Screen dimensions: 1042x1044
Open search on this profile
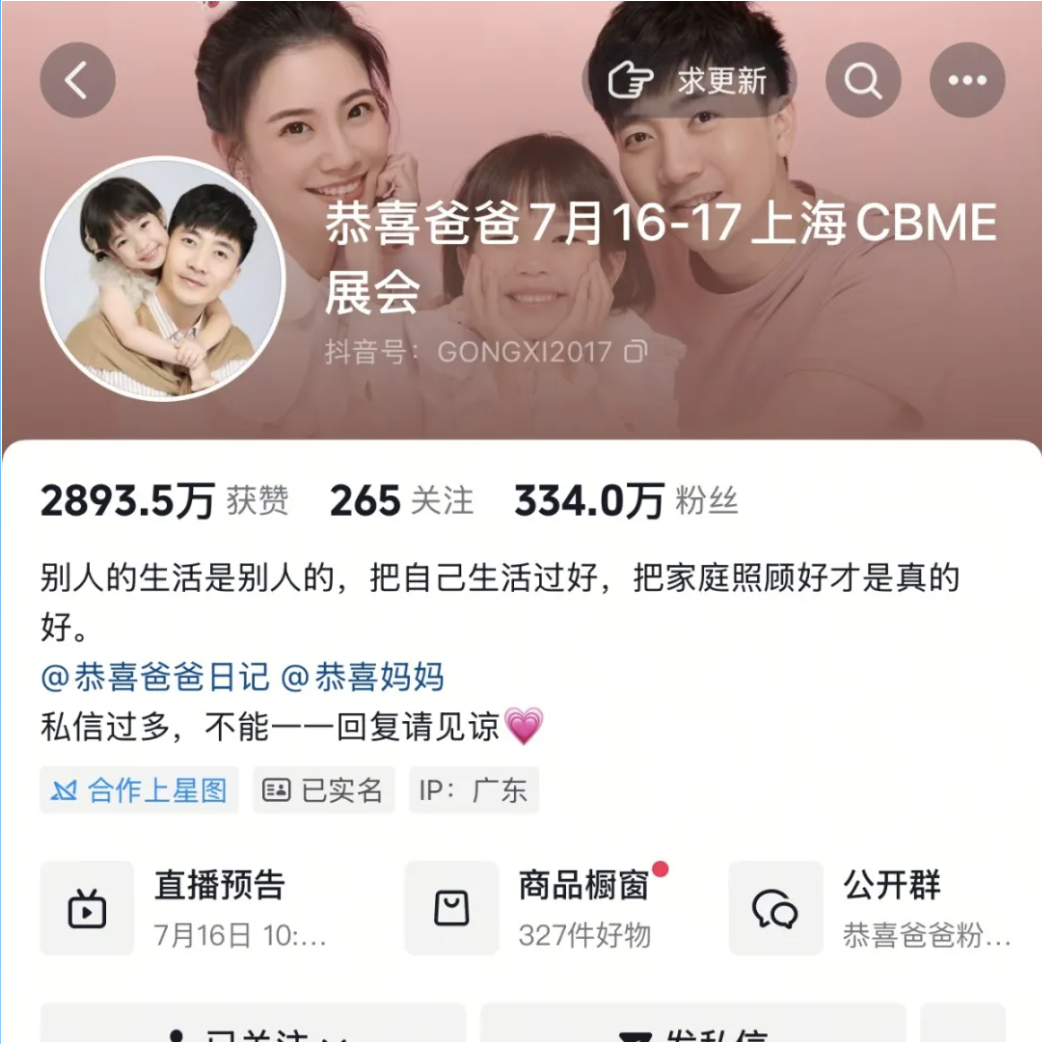863,80
